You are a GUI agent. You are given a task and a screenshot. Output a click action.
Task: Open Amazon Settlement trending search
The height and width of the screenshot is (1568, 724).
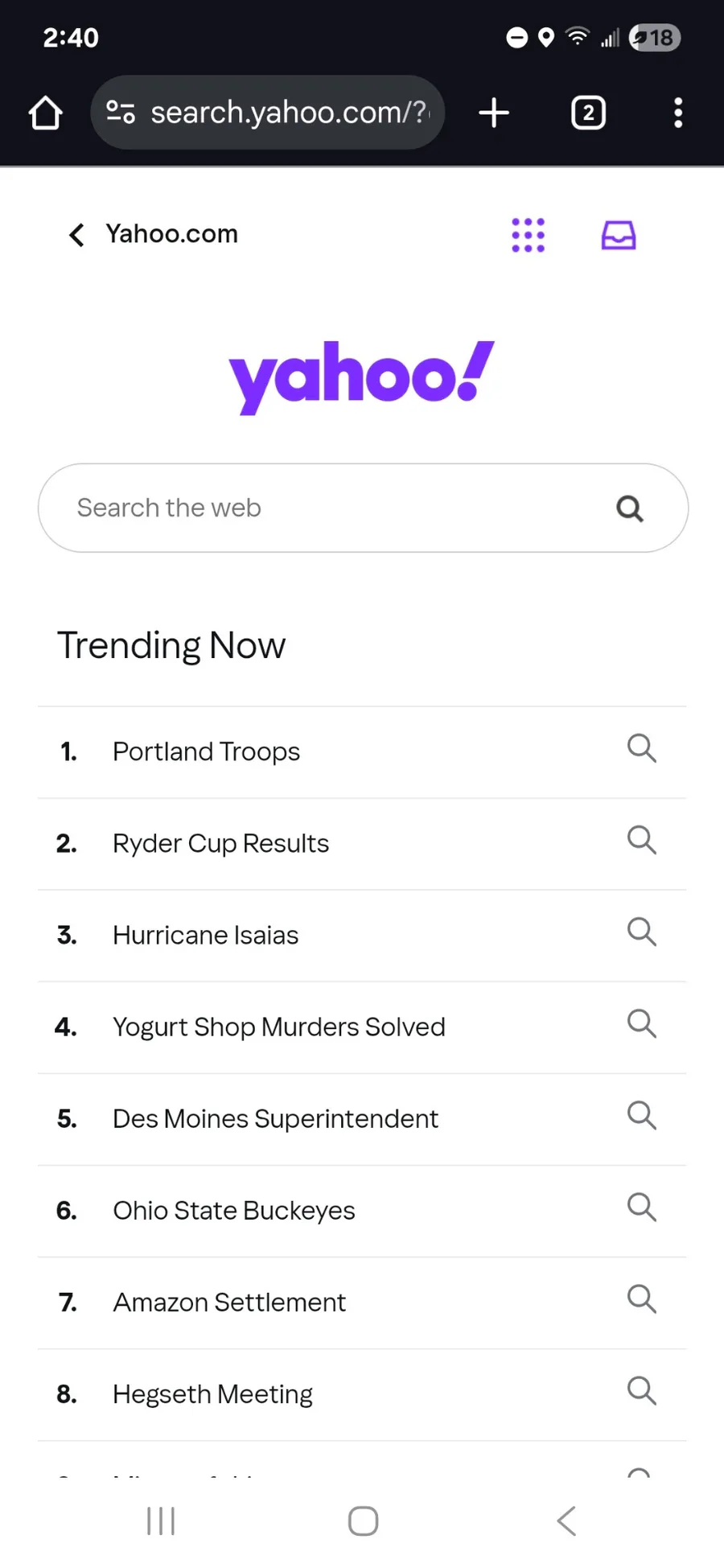(x=362, y=1303)
